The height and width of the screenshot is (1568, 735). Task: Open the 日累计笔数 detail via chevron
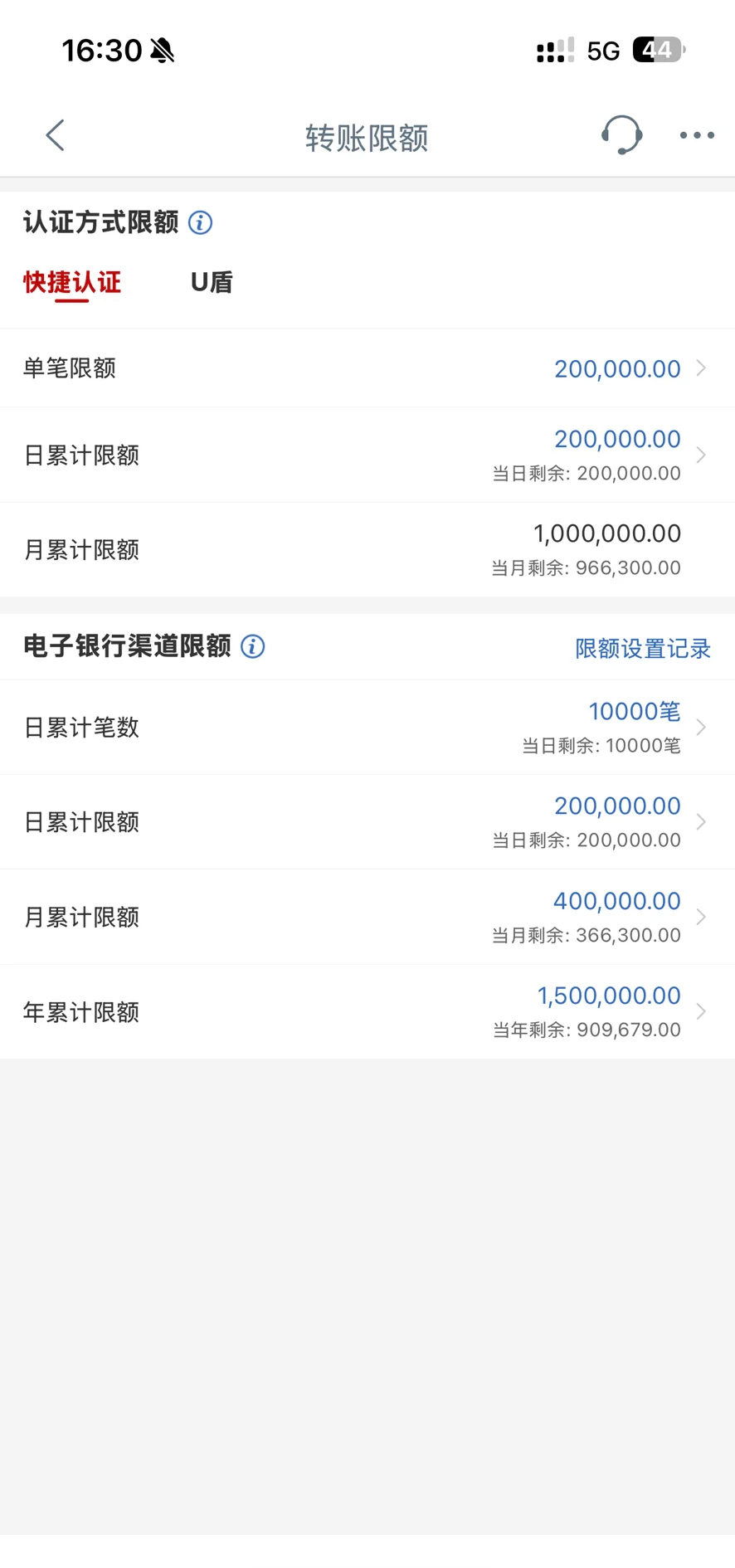pos(367,728)
